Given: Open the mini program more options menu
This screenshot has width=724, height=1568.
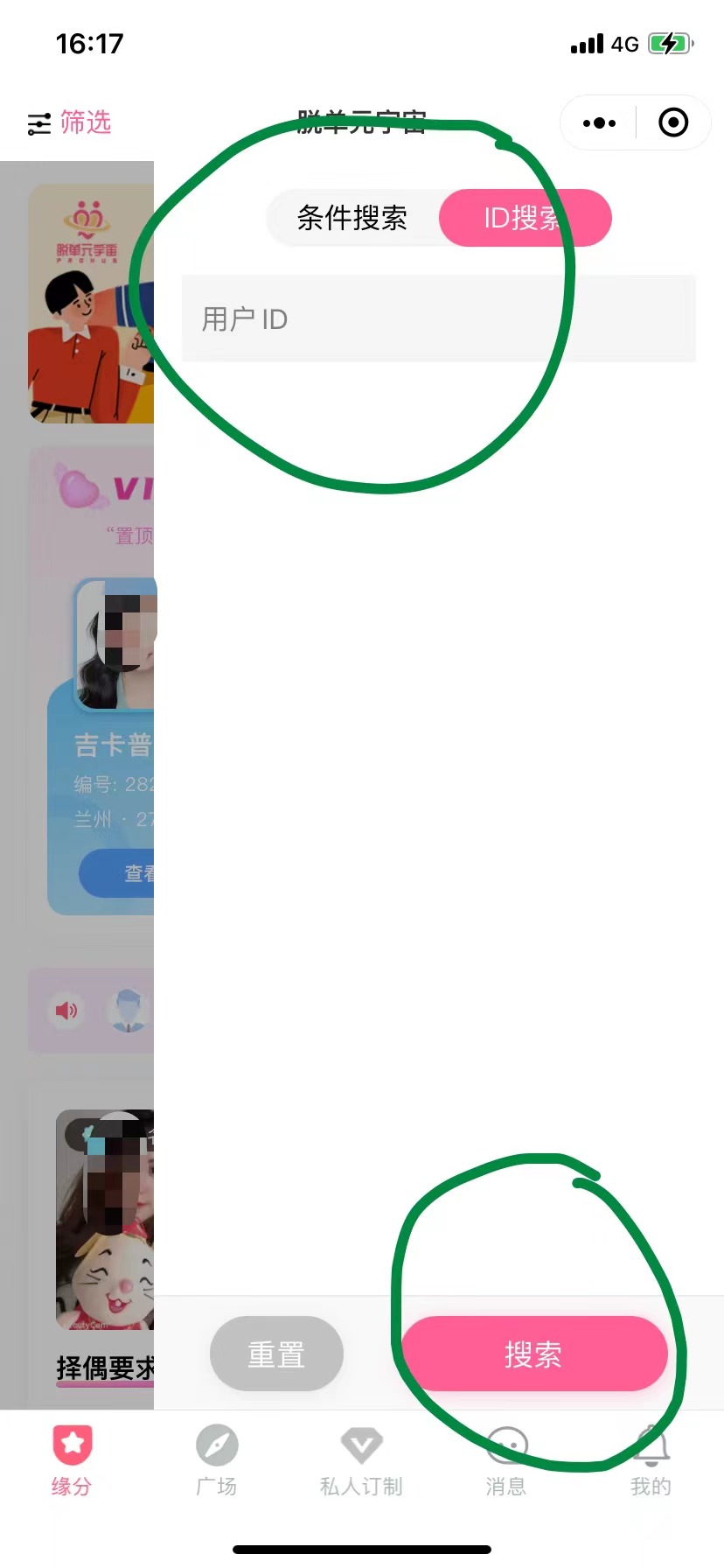Looking at the screenshot, I should coord(599,123).
